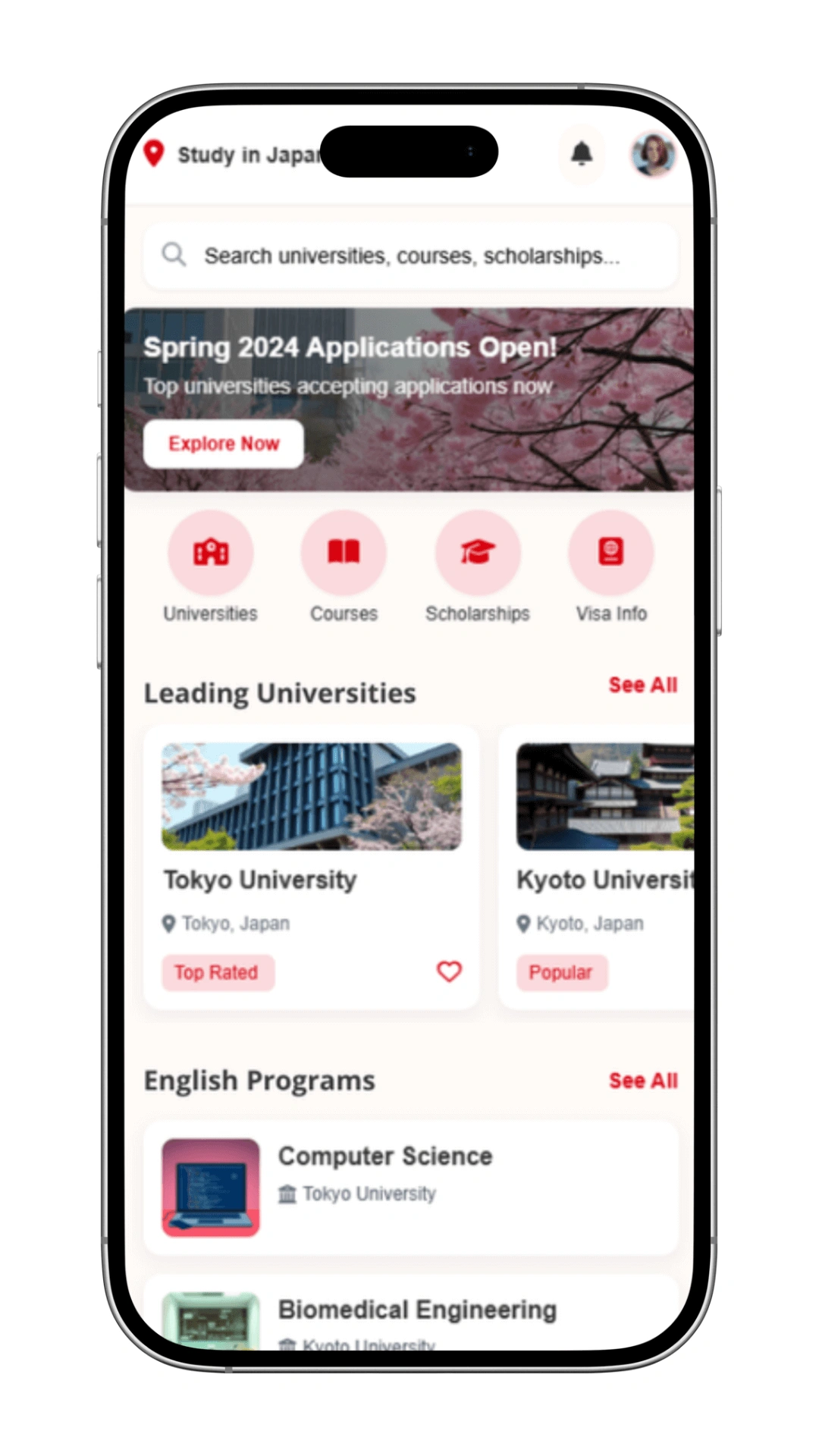The image size is (819, 1456).
Task: Open the Courses category
Action: 344,553
